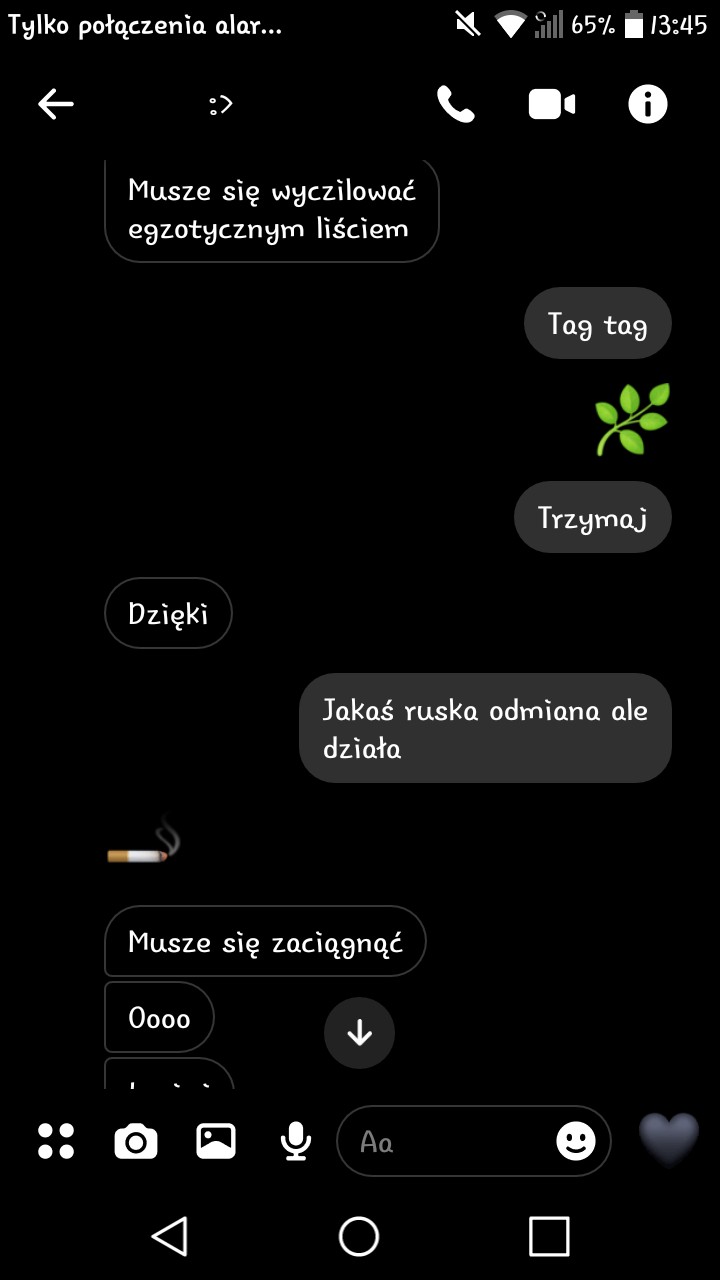Viewport: 720px width, 1280px height.
Task: Go back to the chat list
Action: tap(56, 104)
